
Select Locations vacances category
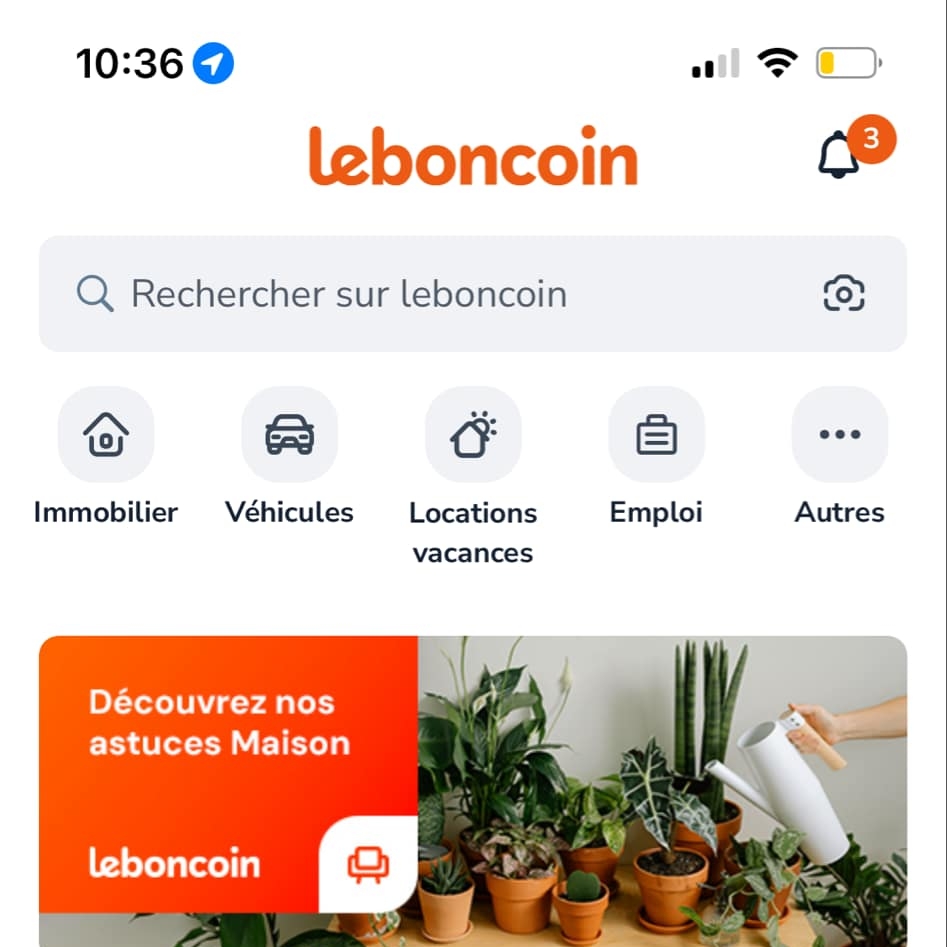coord(473,436)
